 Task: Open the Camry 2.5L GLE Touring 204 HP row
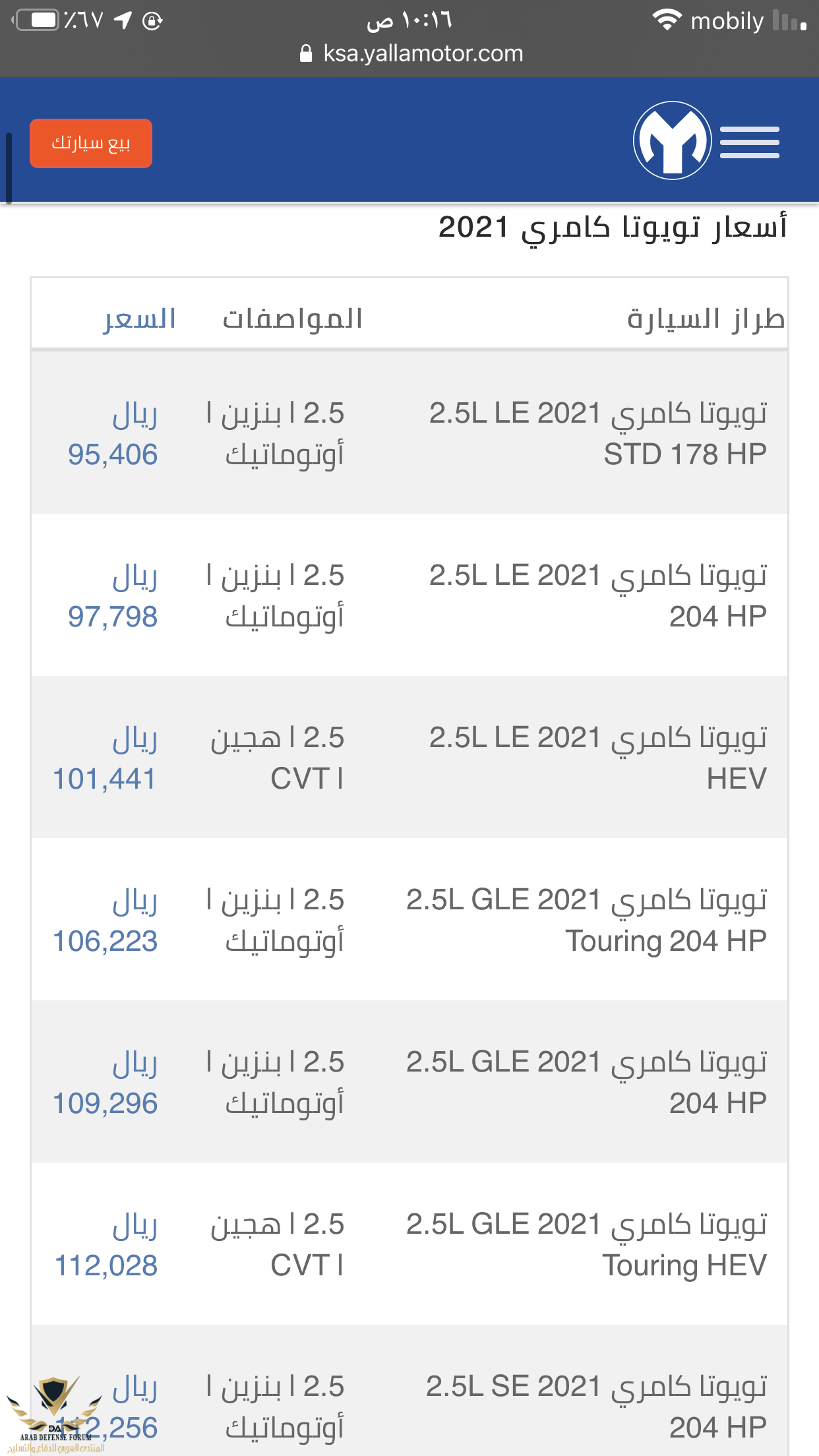pyautogui.click(x=586, y=920)
